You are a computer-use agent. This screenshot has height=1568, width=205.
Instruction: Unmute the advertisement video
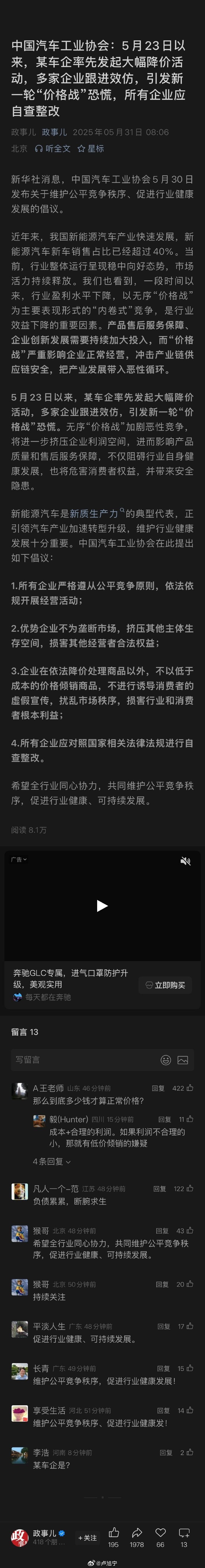[x=185, y=861]
